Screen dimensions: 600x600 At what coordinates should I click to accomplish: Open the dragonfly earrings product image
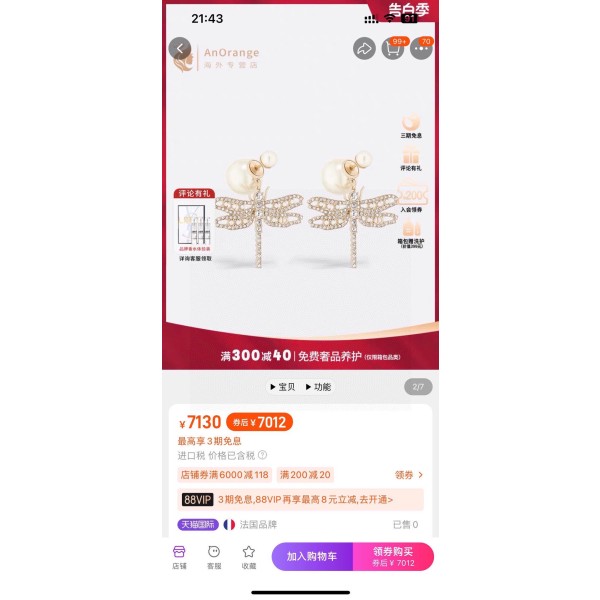(300, 210)
